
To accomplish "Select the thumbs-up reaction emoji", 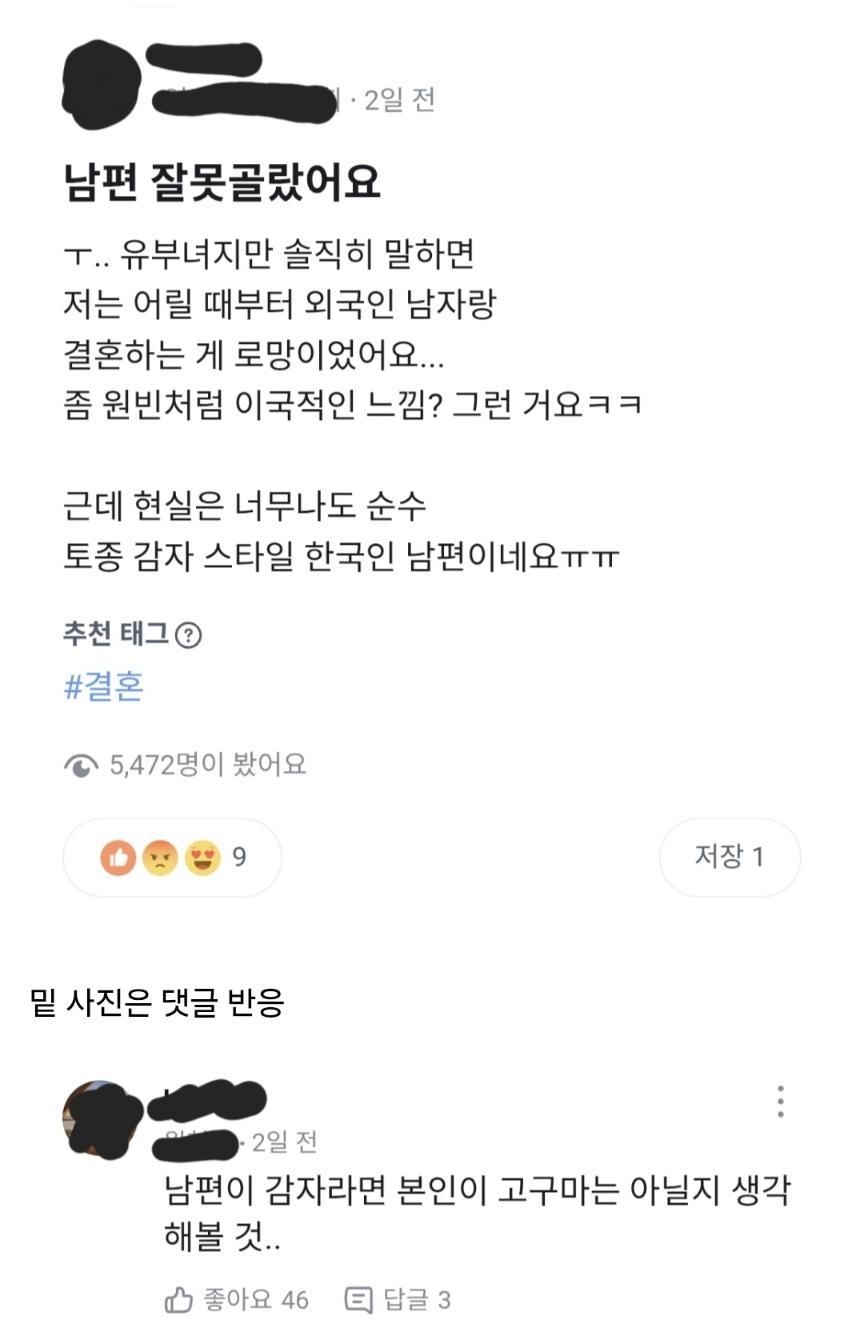I will tap(118, 856).
